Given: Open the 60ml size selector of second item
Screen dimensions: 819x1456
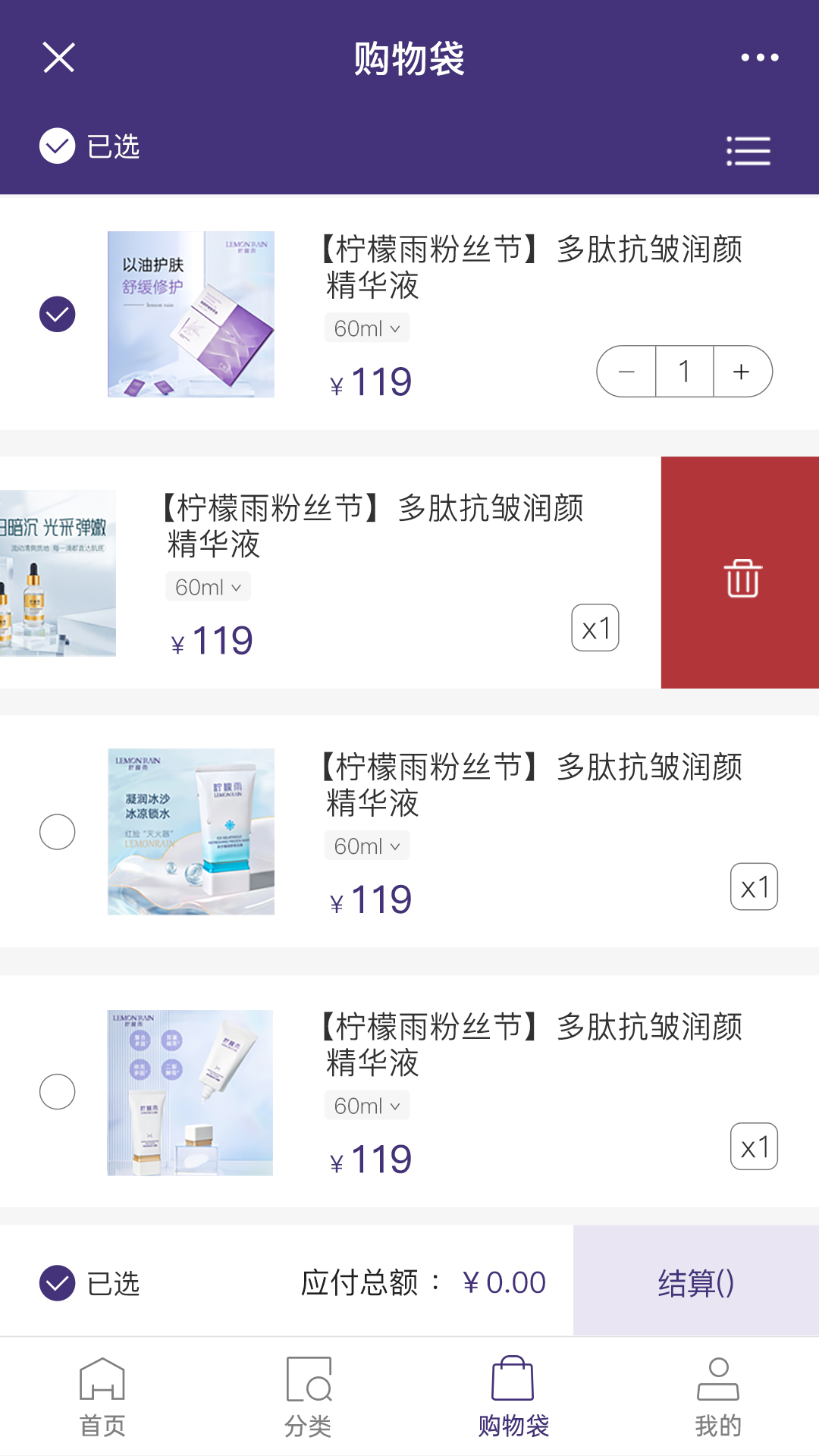Looking at the screenshot, I should coord(208,586).
